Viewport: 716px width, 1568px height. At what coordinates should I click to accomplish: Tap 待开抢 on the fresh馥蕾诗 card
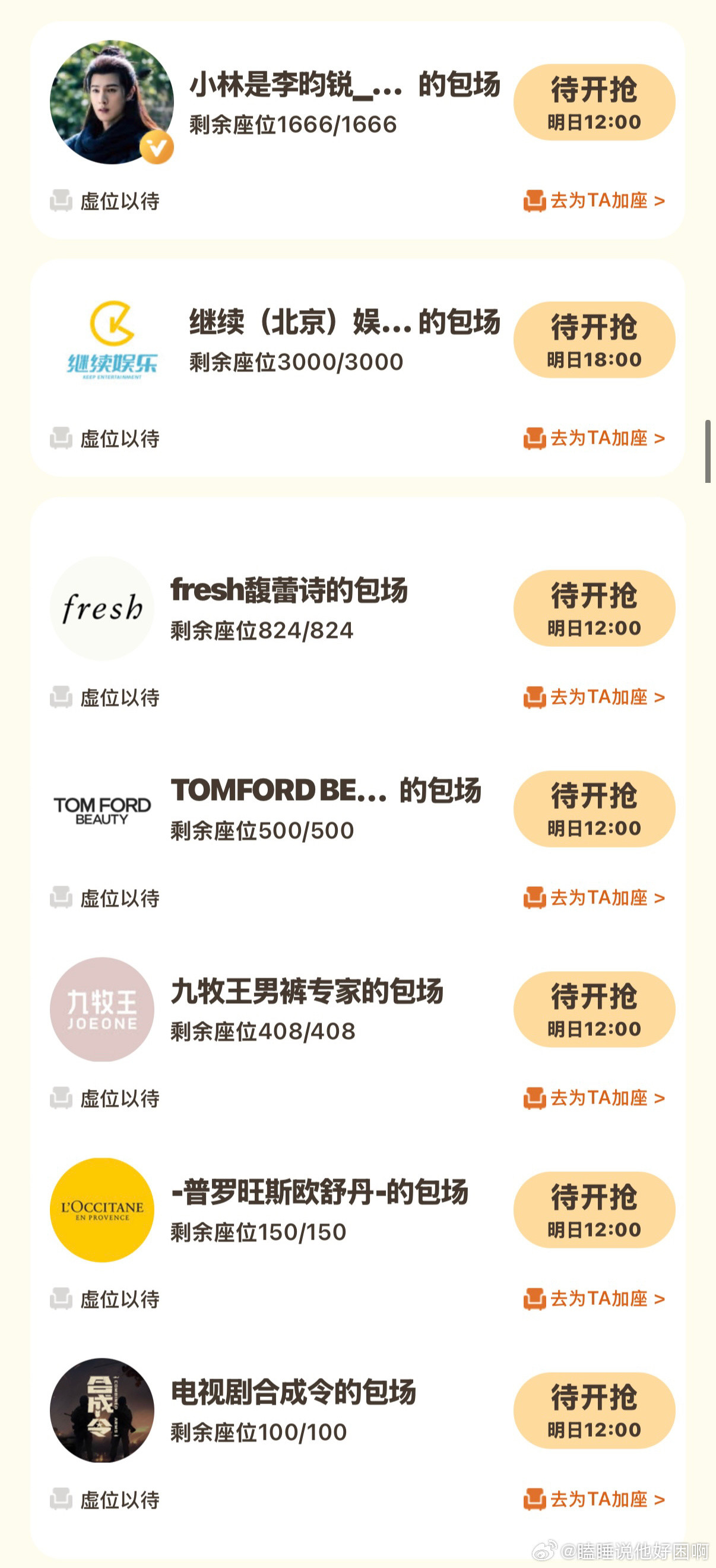click(593, 609)
